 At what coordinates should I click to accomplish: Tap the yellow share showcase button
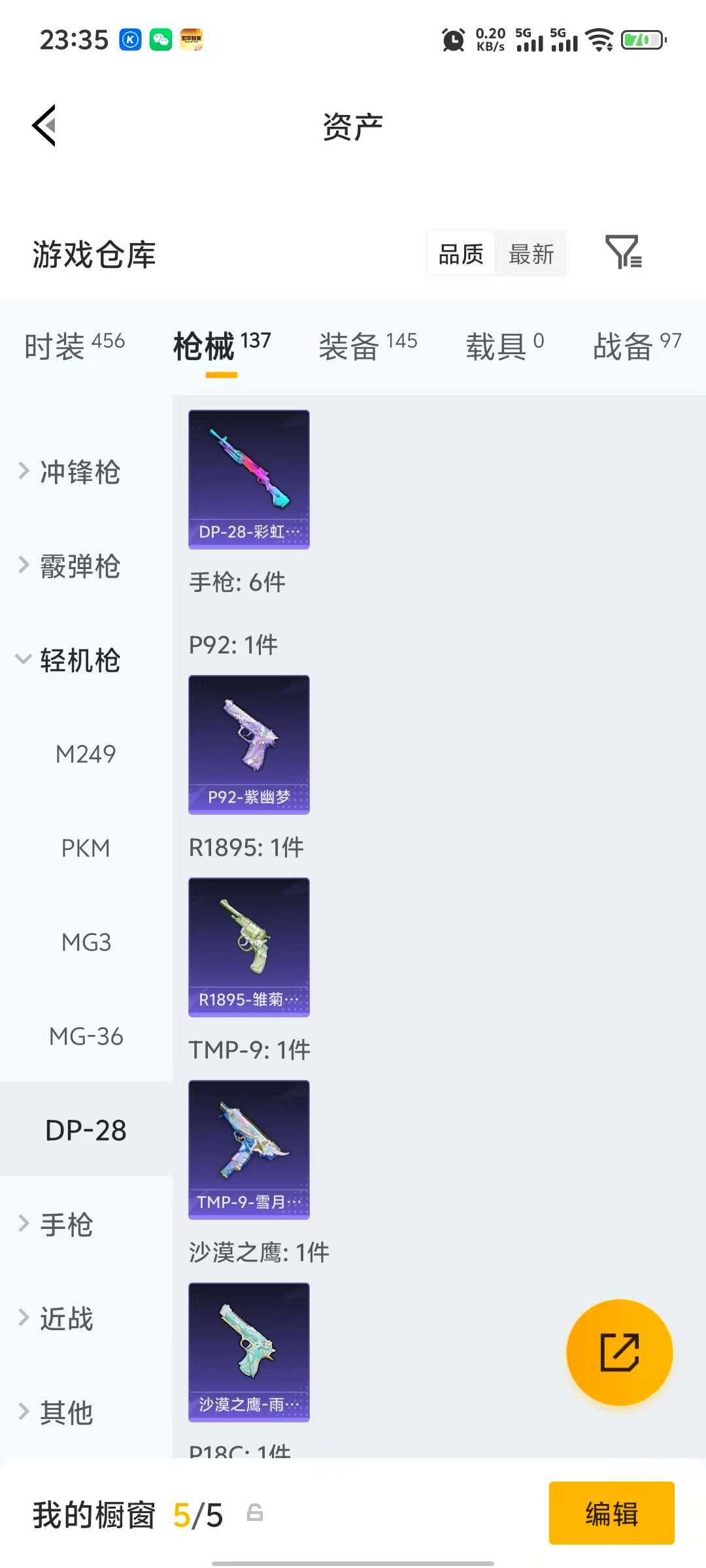pyautogui.click(x=620, y=1353)
